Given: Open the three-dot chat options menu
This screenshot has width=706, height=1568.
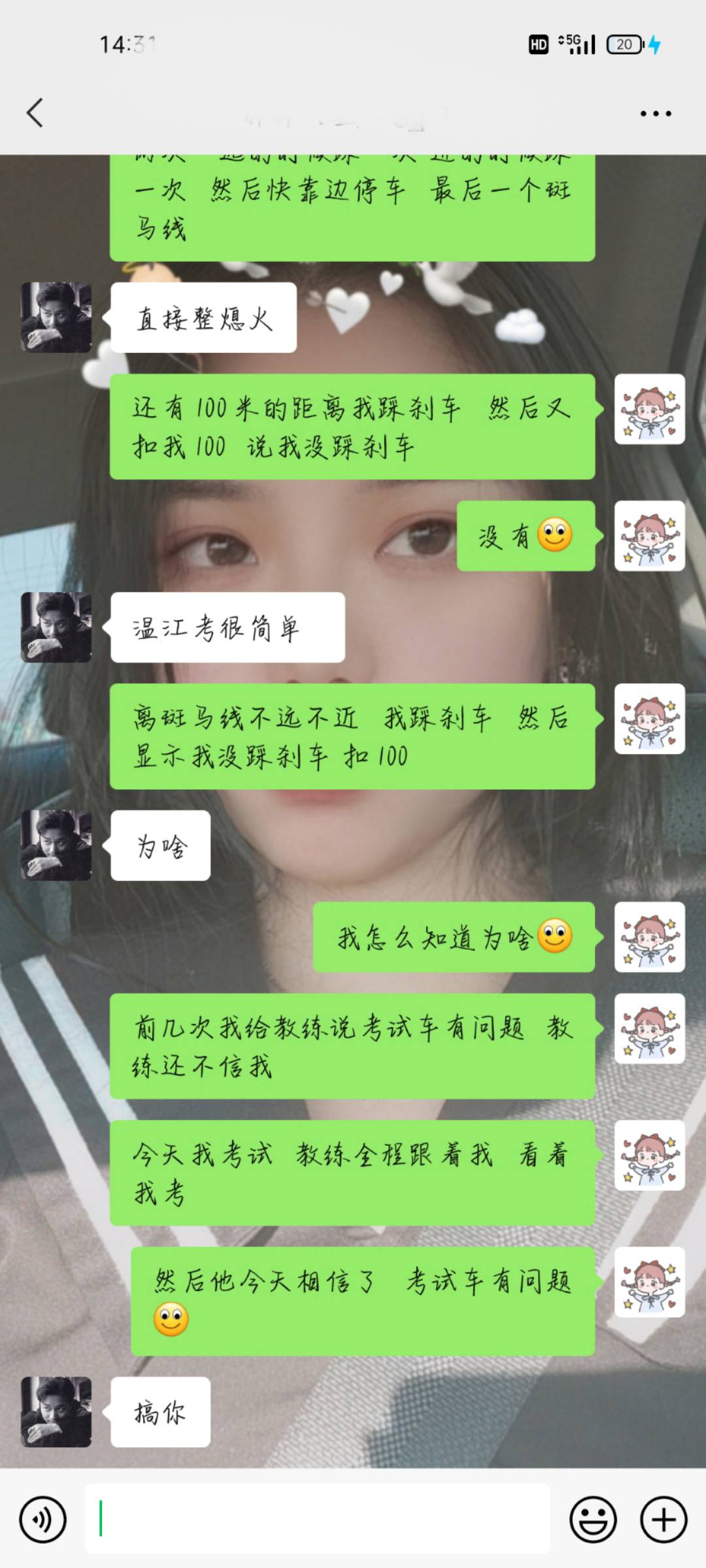Looking at the screenshot, I should click(x=655, y=114).
